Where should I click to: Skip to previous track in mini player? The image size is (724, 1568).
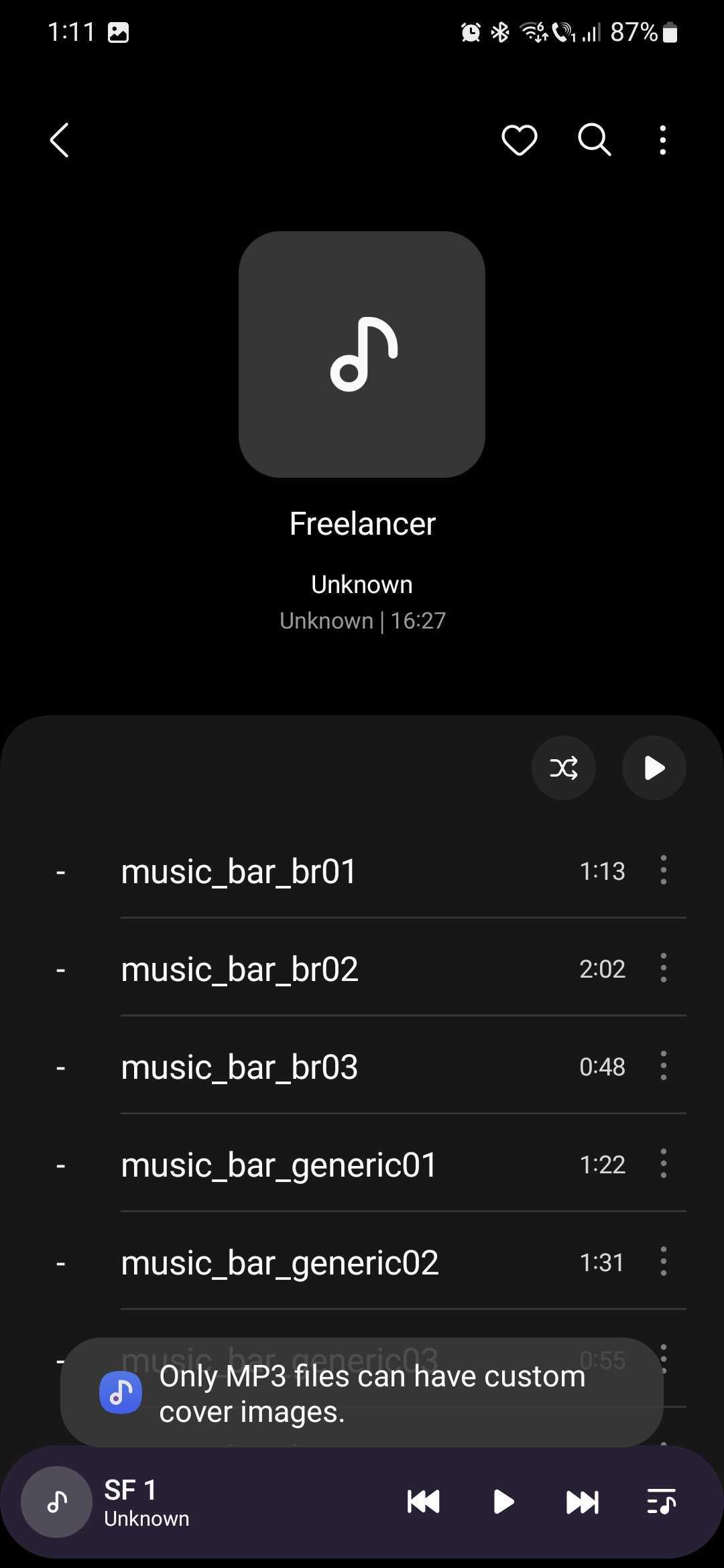[424, 1502]
